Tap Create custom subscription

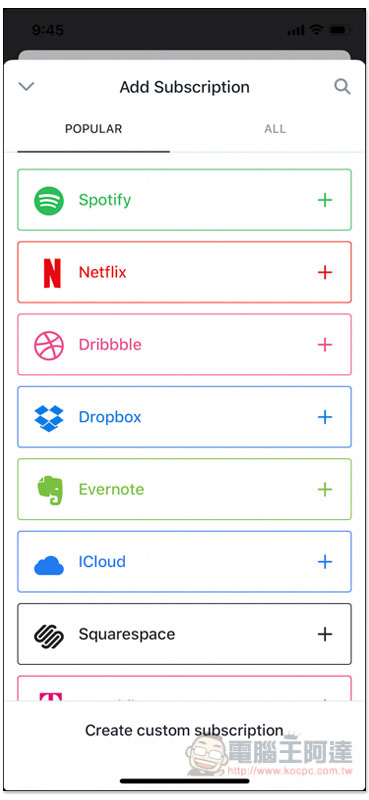(x=184, y=730)
